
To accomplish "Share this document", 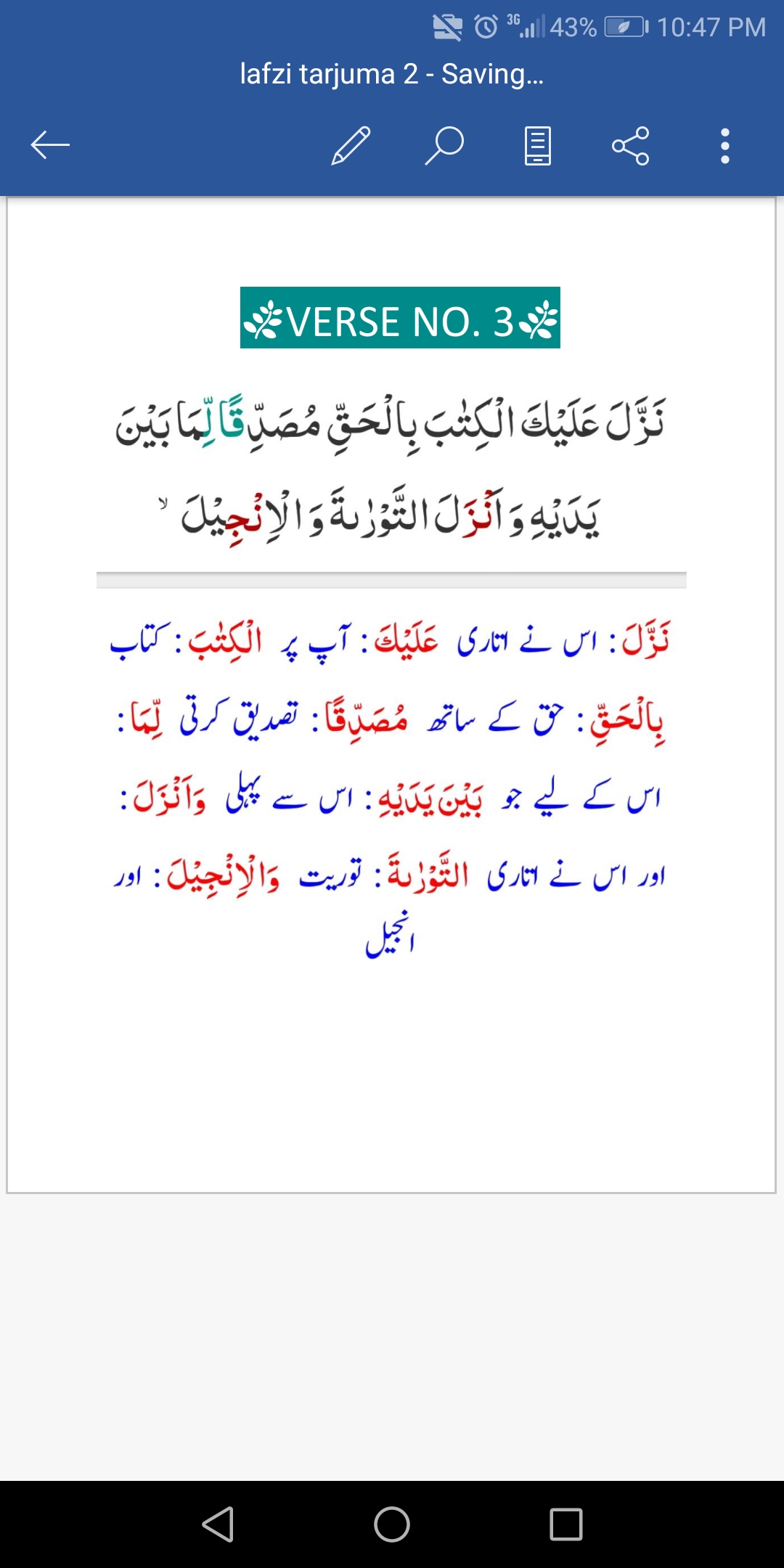I will [x=631, y=145].
